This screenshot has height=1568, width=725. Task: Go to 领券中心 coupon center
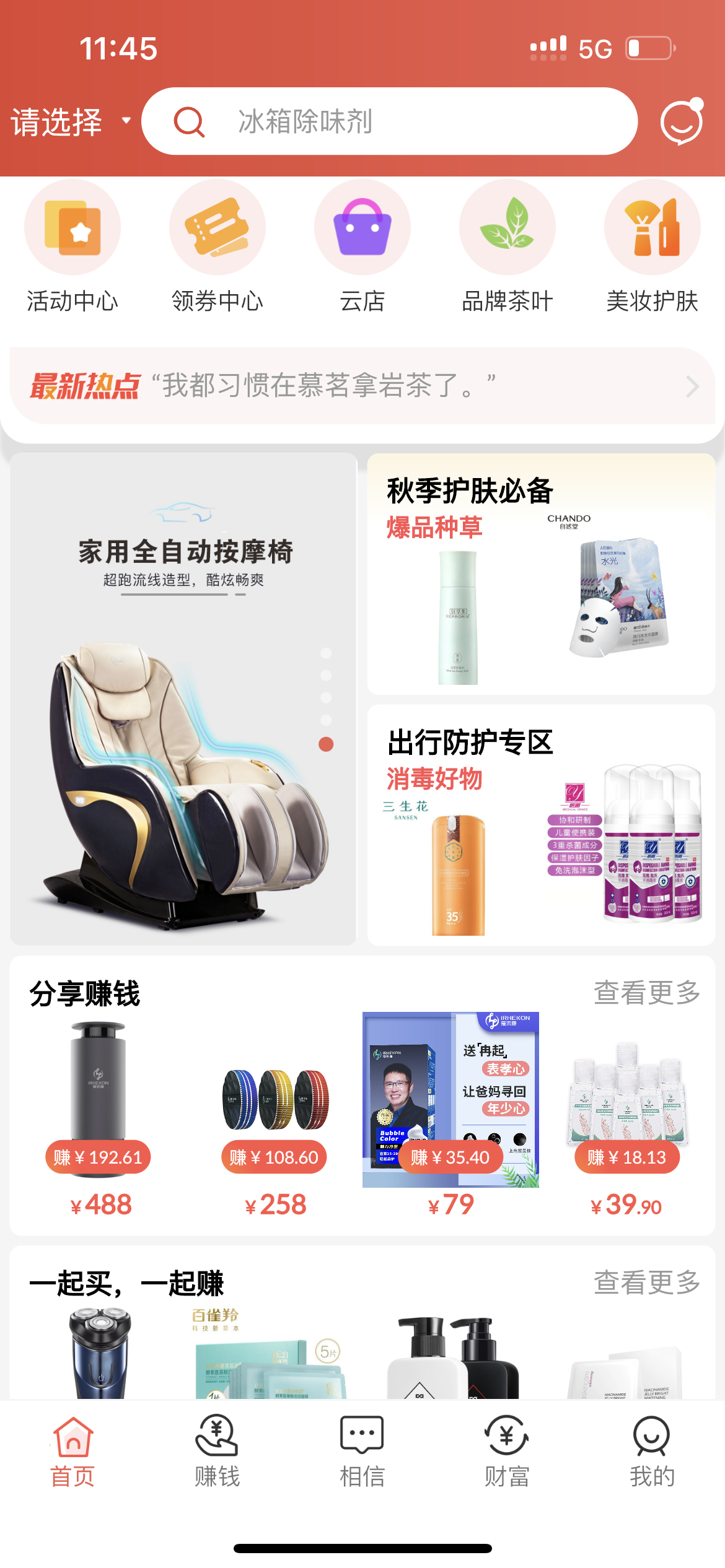(x=217, y=246)
